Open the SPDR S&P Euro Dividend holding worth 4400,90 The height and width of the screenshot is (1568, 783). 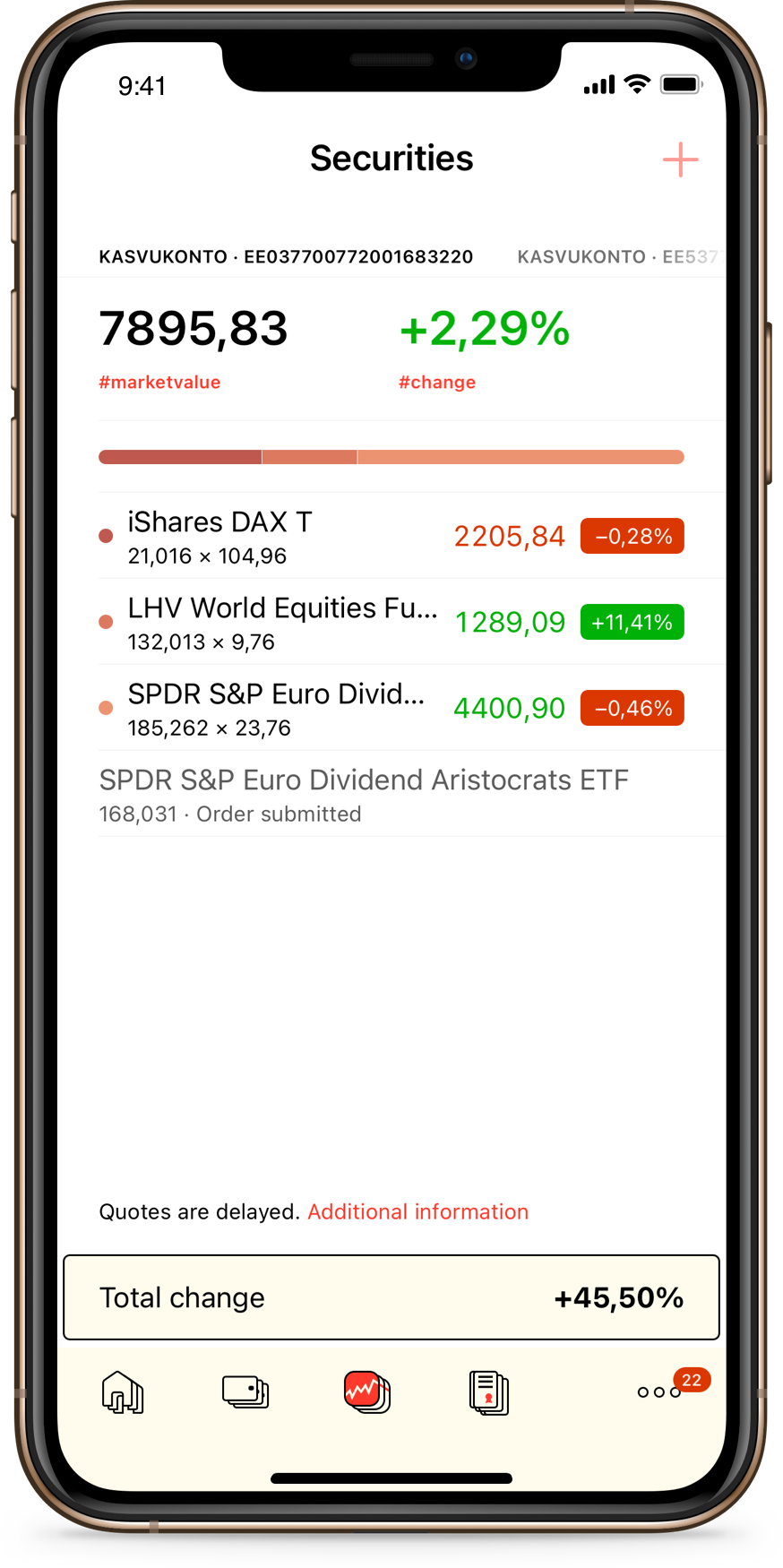[x=391, y=709]
